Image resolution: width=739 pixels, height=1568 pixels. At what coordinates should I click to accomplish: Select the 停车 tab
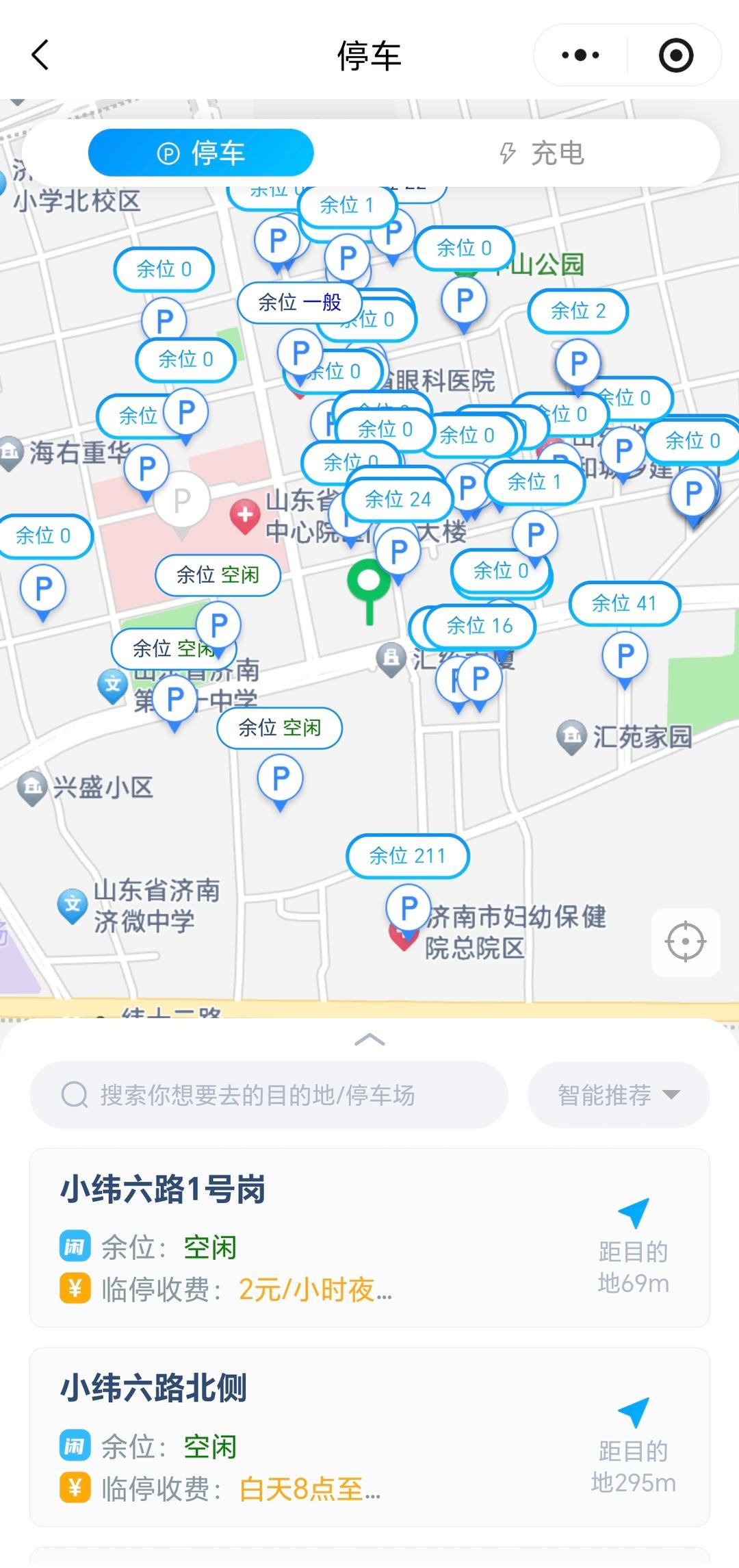(201, 153)
